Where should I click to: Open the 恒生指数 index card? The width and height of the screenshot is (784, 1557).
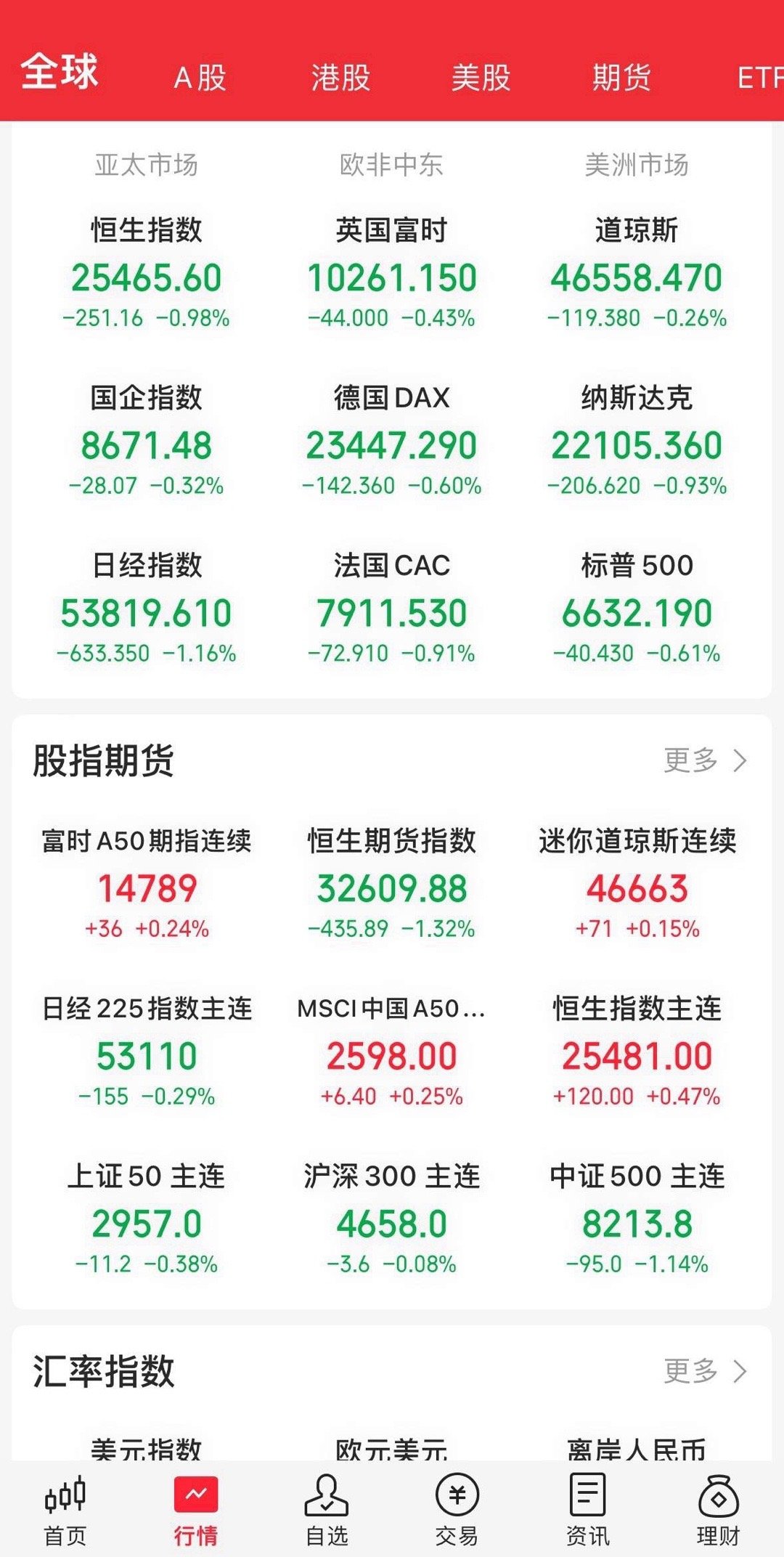147,273
